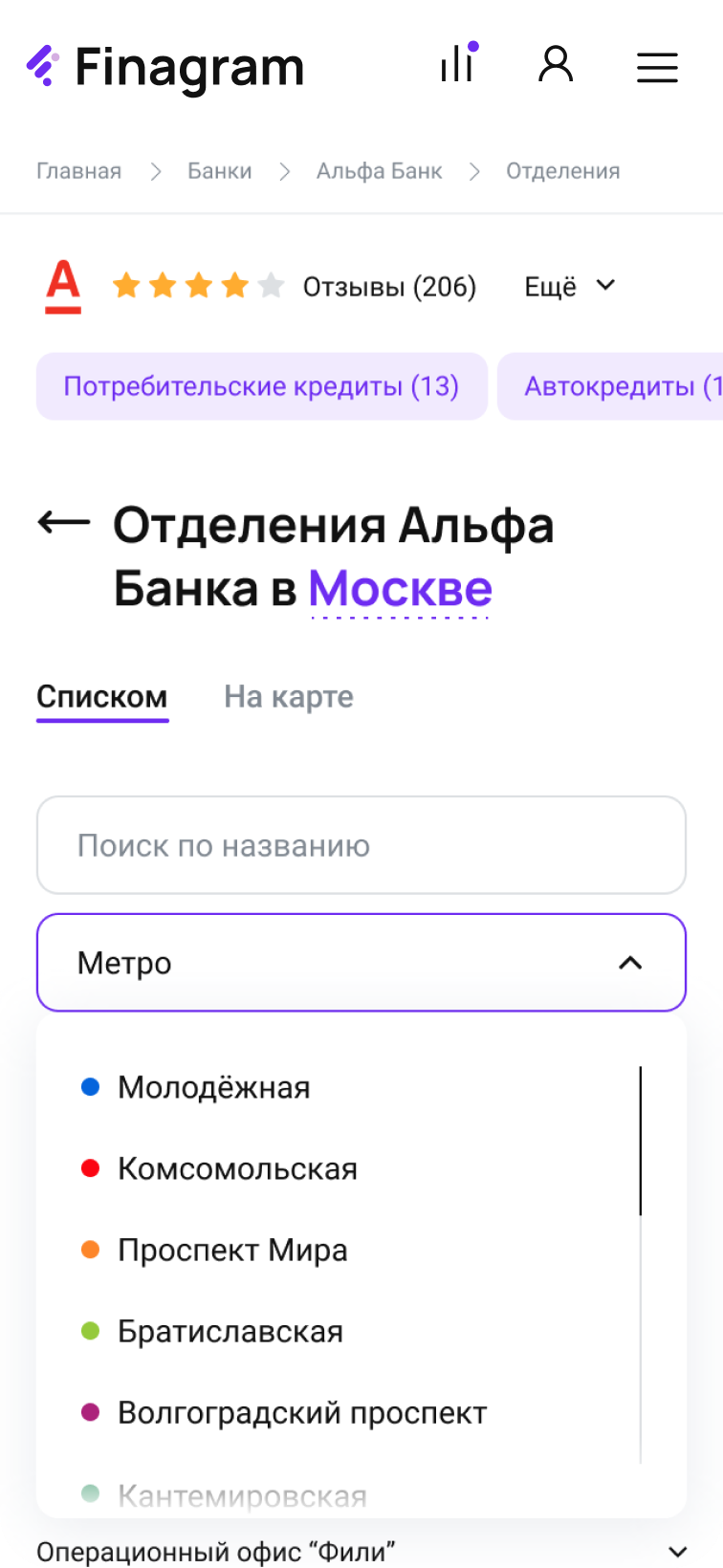Select the Списком tab

pos(101,696)
